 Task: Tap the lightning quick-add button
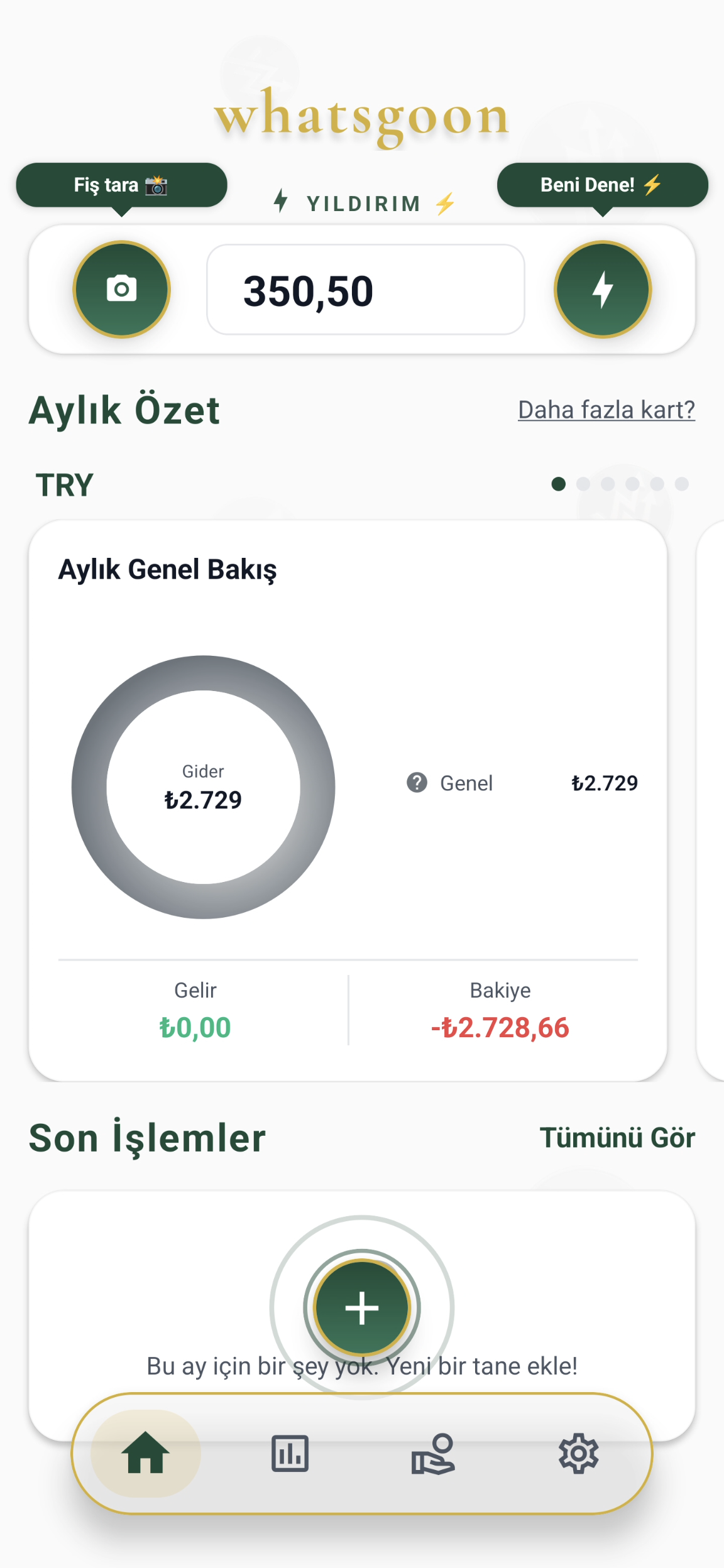point(602,290)
